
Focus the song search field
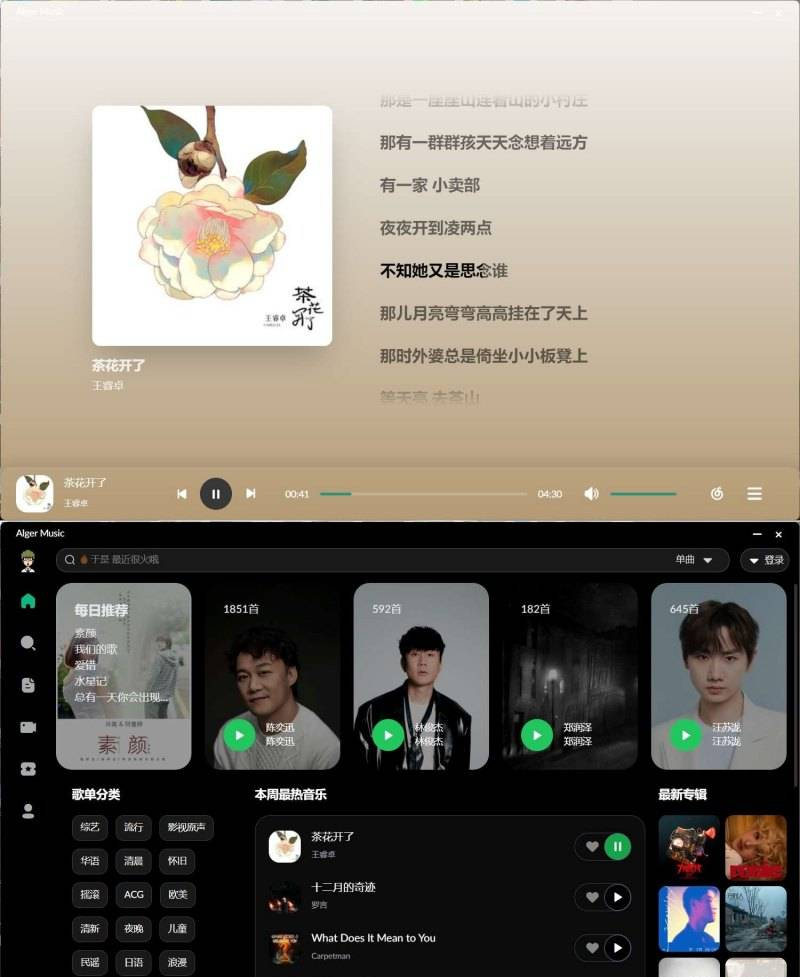tap(360, 560)
